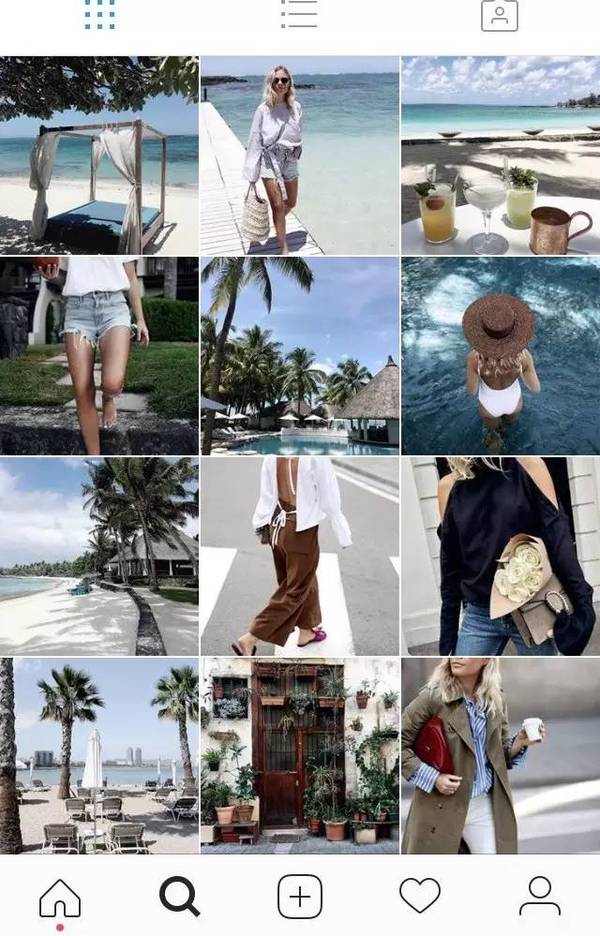This screenshot has width=600, height=936.
Task: Open the white roses bouquet photo
Action: coord(500,556)
